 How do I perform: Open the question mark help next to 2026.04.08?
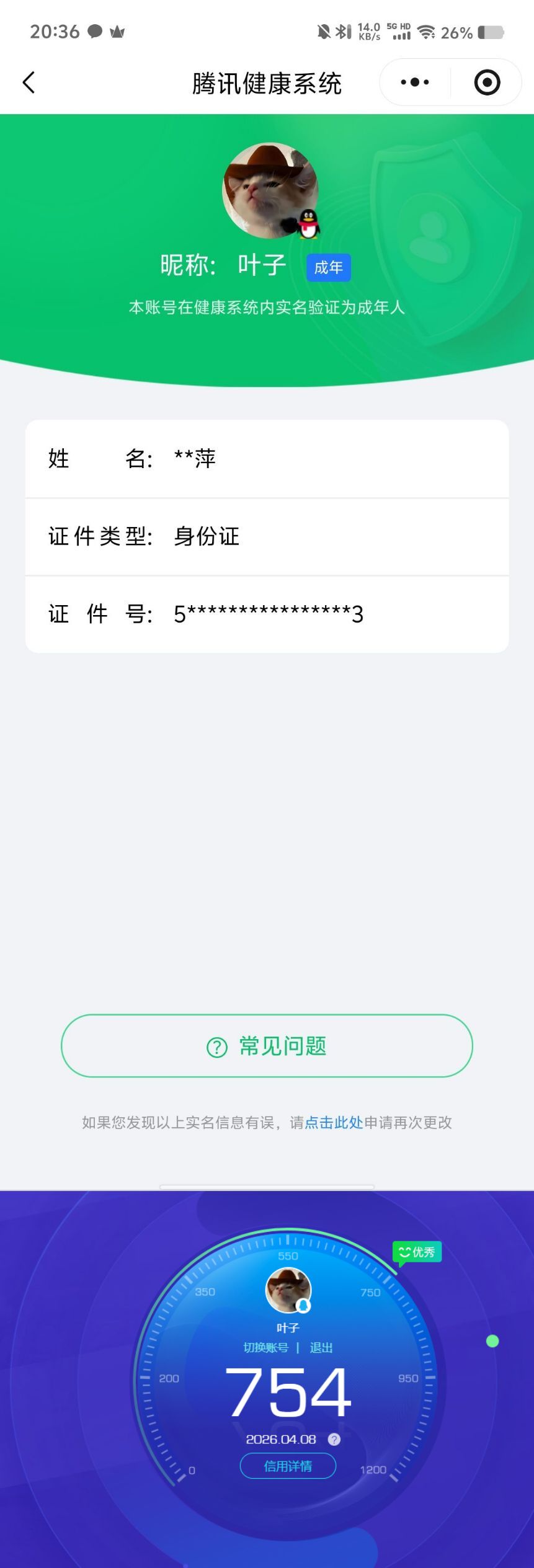pos(334,1438)
